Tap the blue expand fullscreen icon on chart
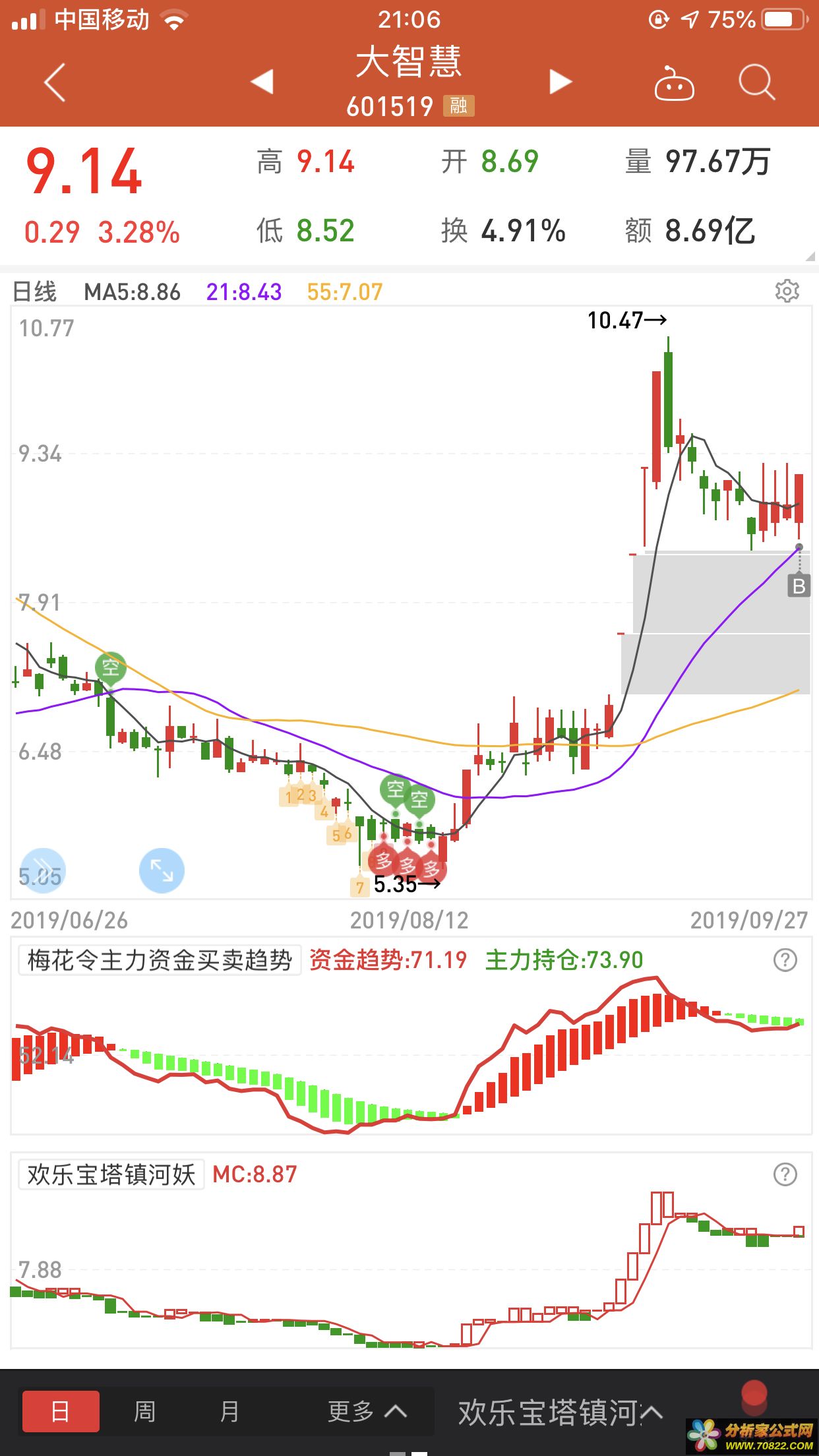The height and width of the screenshot is (1456, 819). point(162,870)
